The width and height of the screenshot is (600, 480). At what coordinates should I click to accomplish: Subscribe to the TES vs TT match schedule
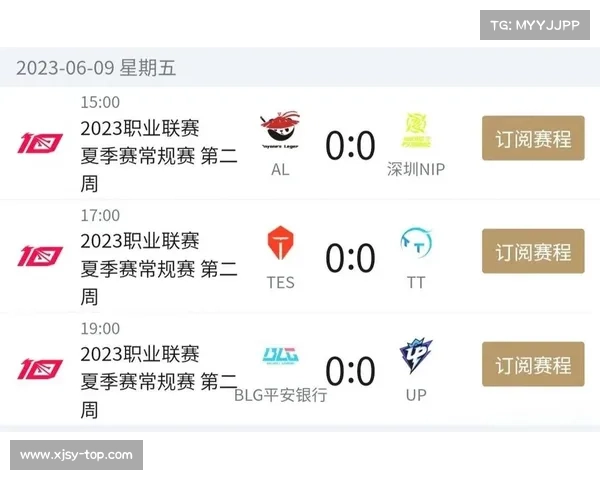[x=533, y=251]
